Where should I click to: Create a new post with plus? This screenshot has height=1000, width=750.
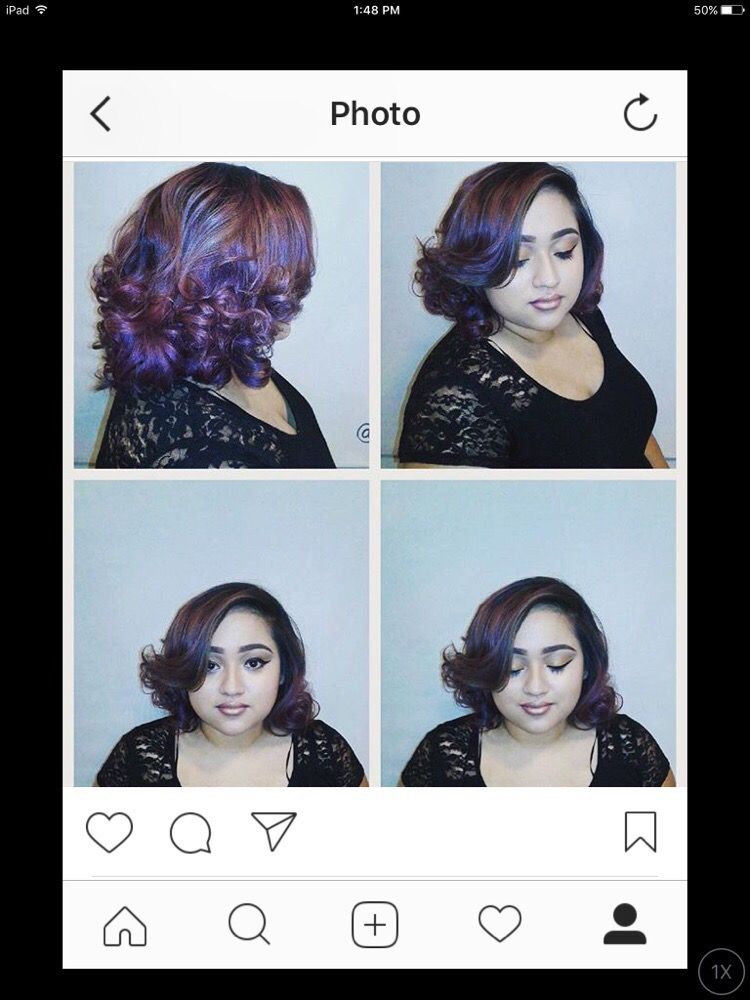[375, 925]
